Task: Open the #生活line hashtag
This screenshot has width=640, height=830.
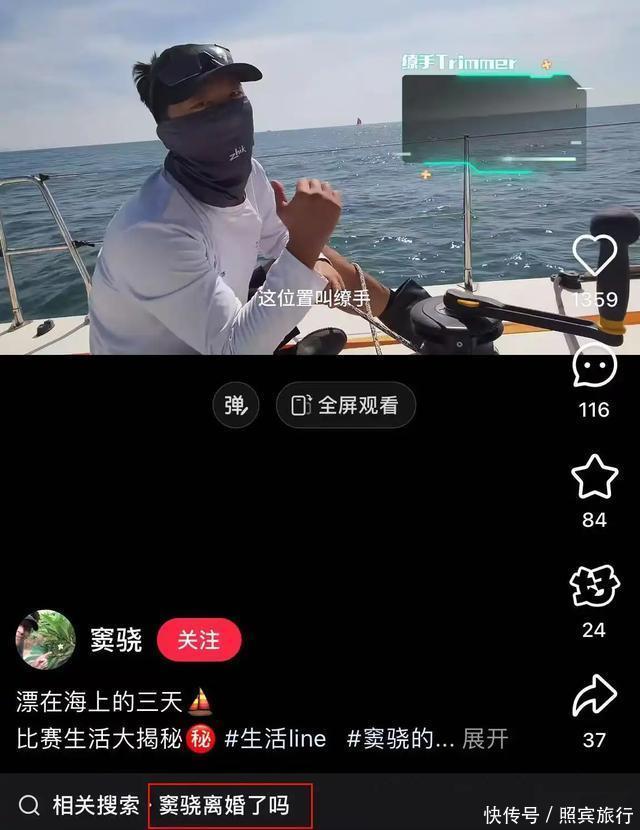Action: (275, 739)
